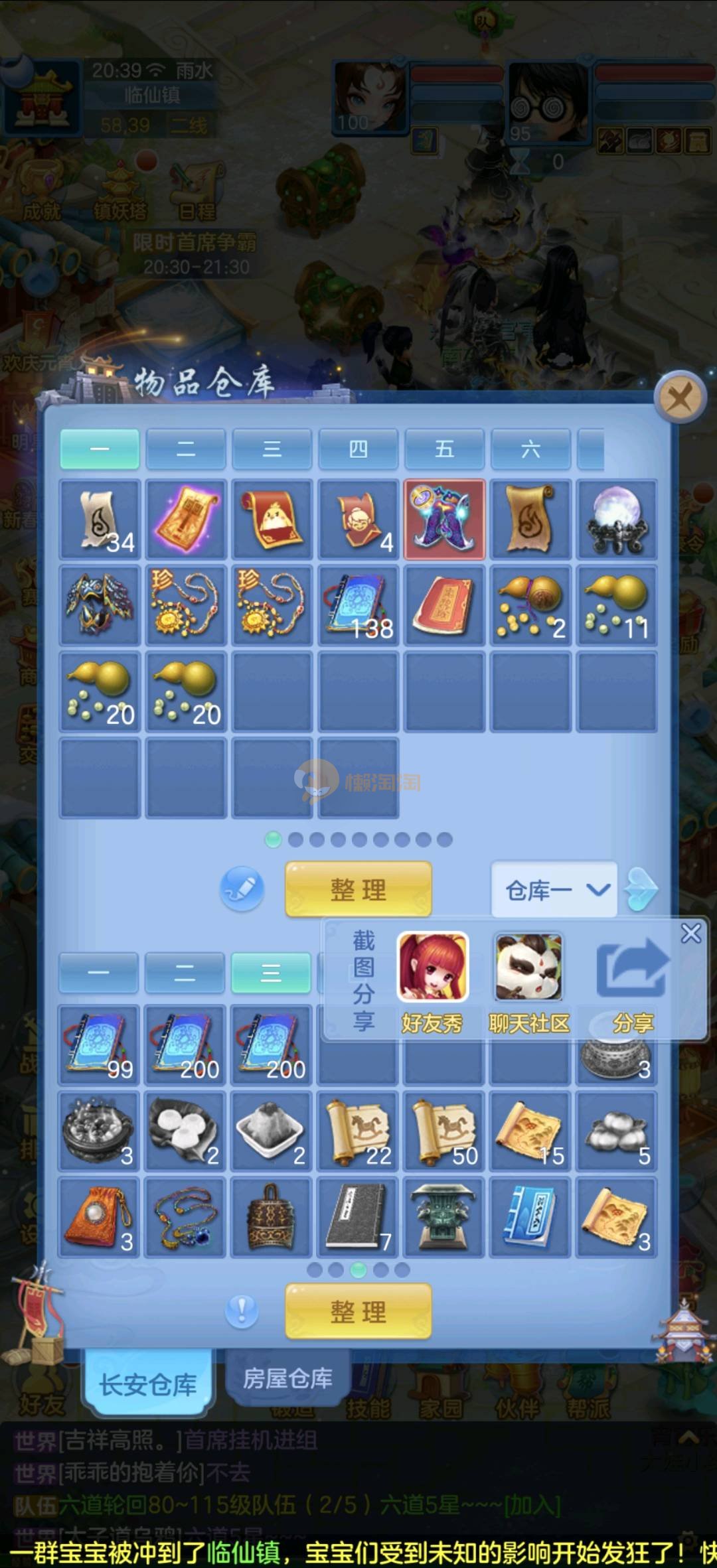
Task: Switch to the 房屋仓库 tab
Action: pos(287,1378)
